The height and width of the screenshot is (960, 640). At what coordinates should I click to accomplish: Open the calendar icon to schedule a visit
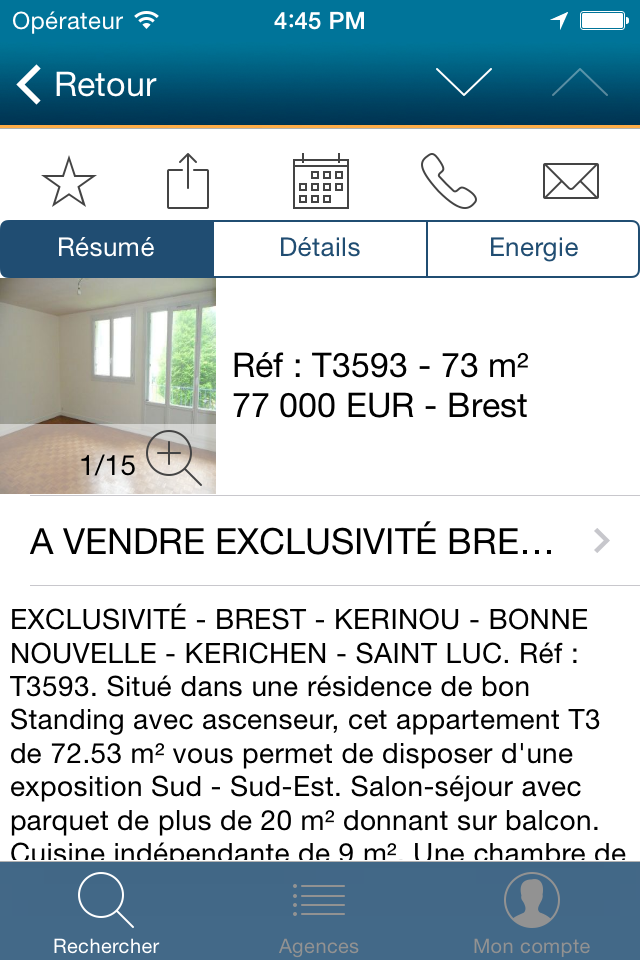coord(321,181)
